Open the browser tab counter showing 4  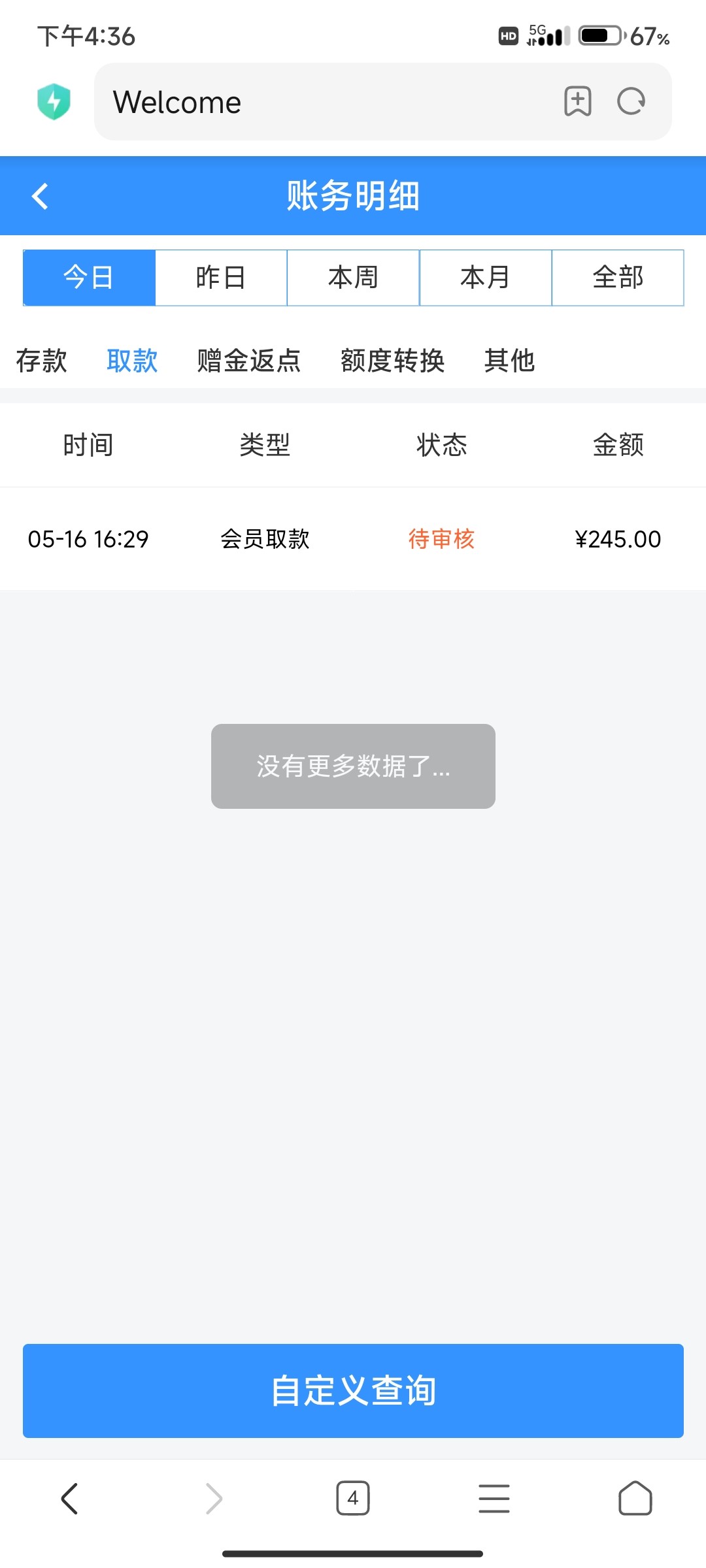[x=353, y=1498]
